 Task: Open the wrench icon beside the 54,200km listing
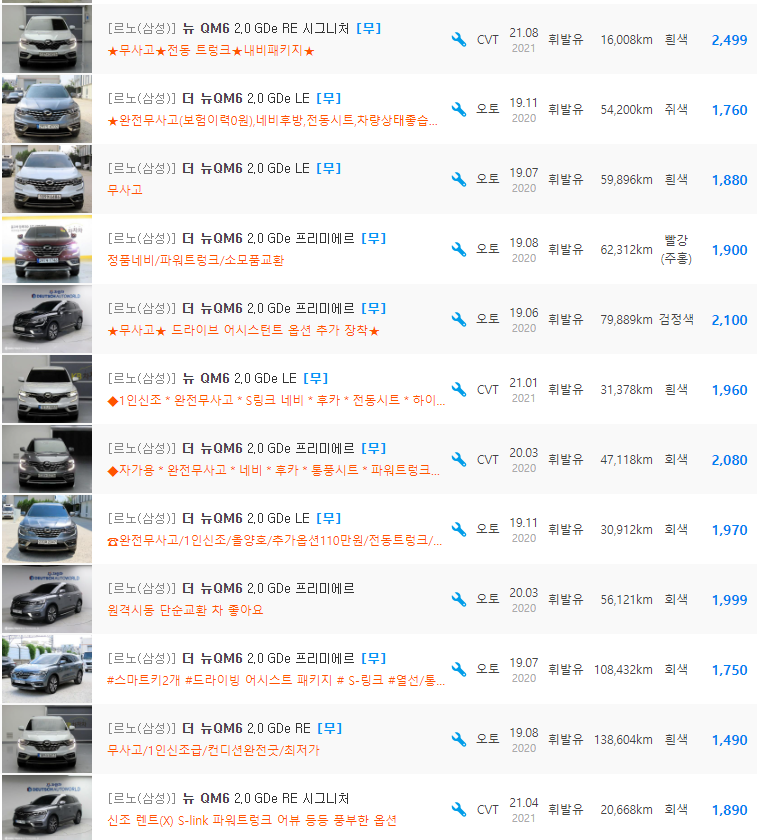pos(458,110)
